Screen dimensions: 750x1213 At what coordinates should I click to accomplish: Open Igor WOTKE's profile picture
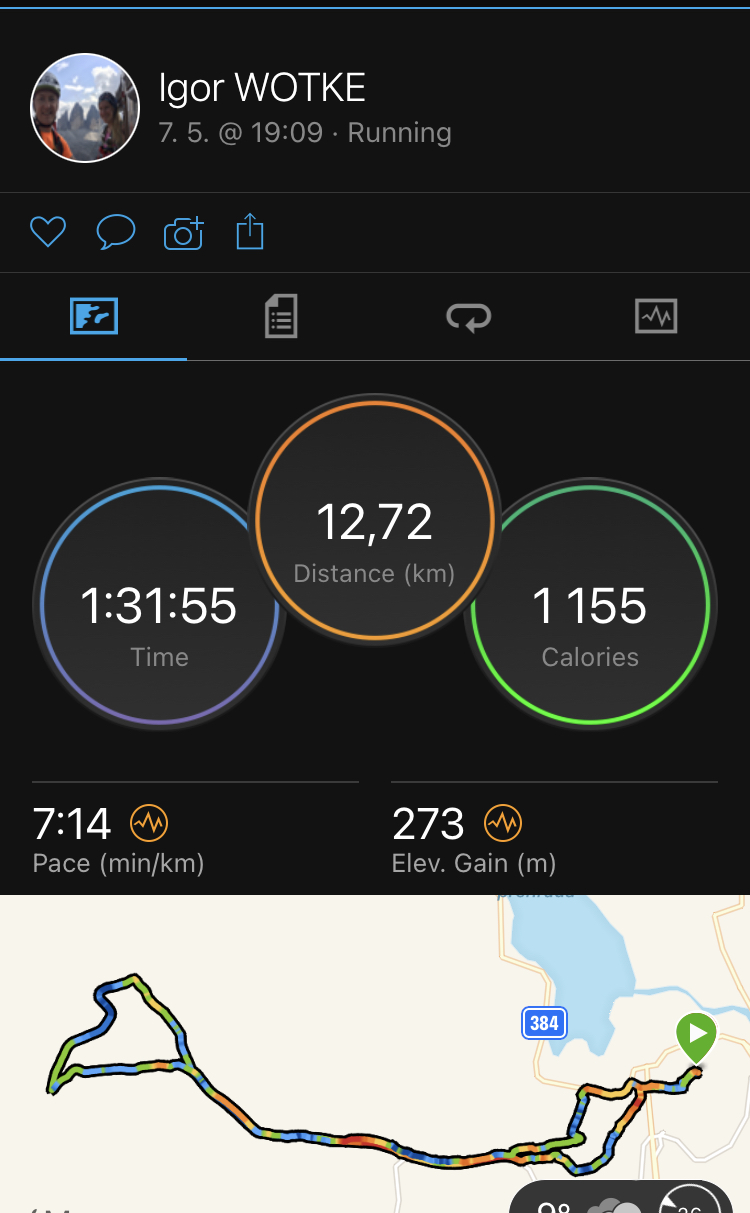pos(85,108)
